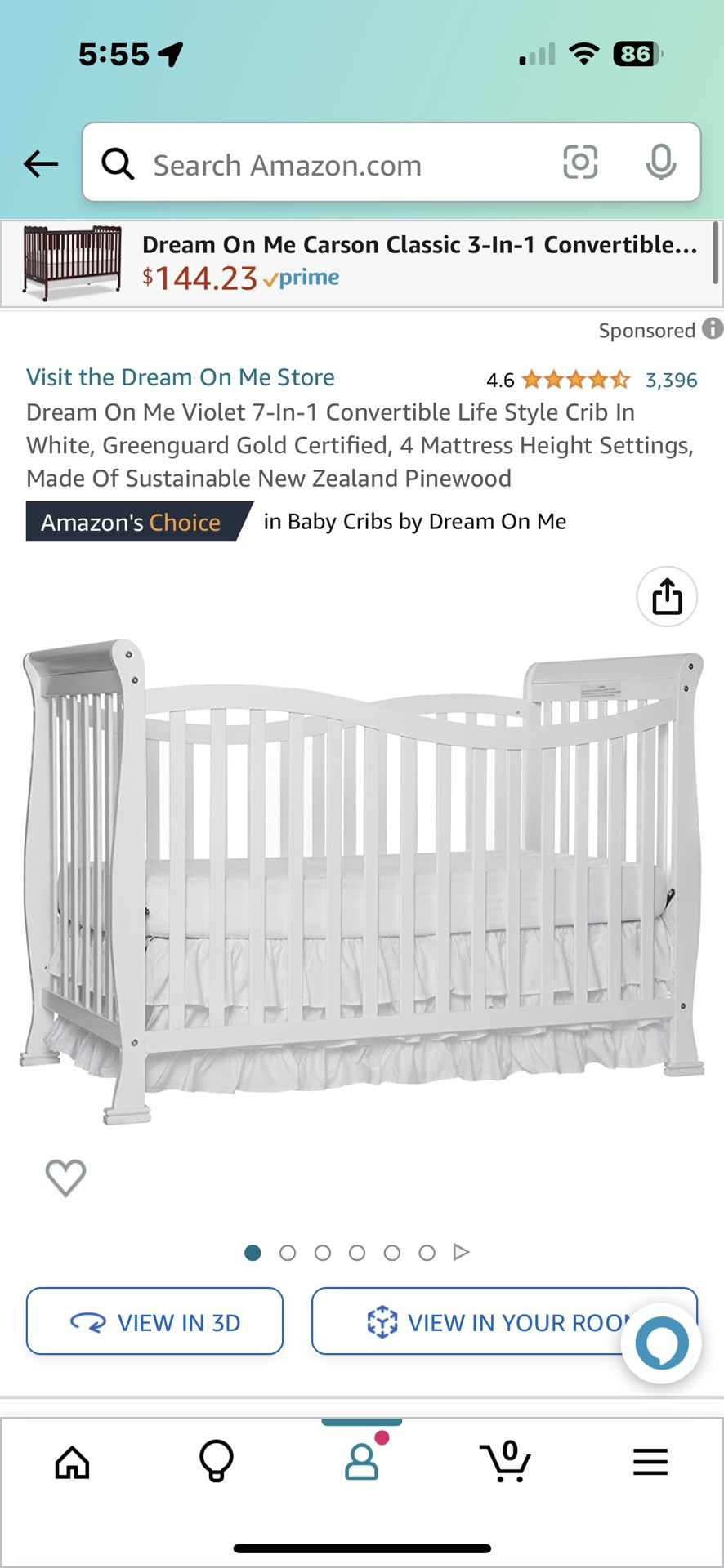Add crib to a list with heart
This screenshot has width=724, height=1568.
65,1178
